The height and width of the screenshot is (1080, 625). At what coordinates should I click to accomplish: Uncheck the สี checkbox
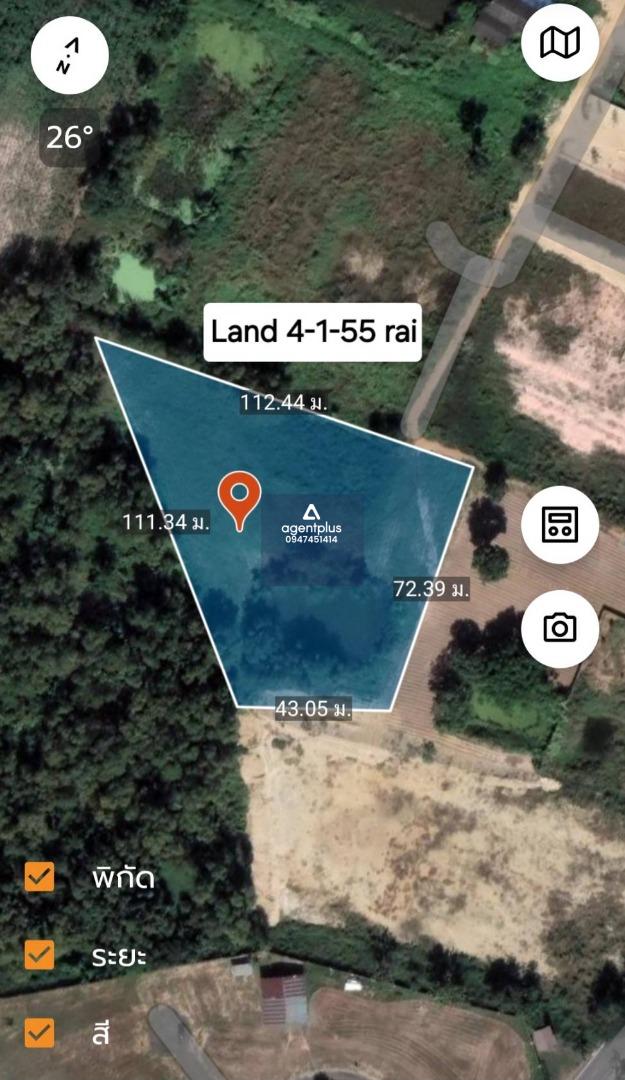(39, 1032)
